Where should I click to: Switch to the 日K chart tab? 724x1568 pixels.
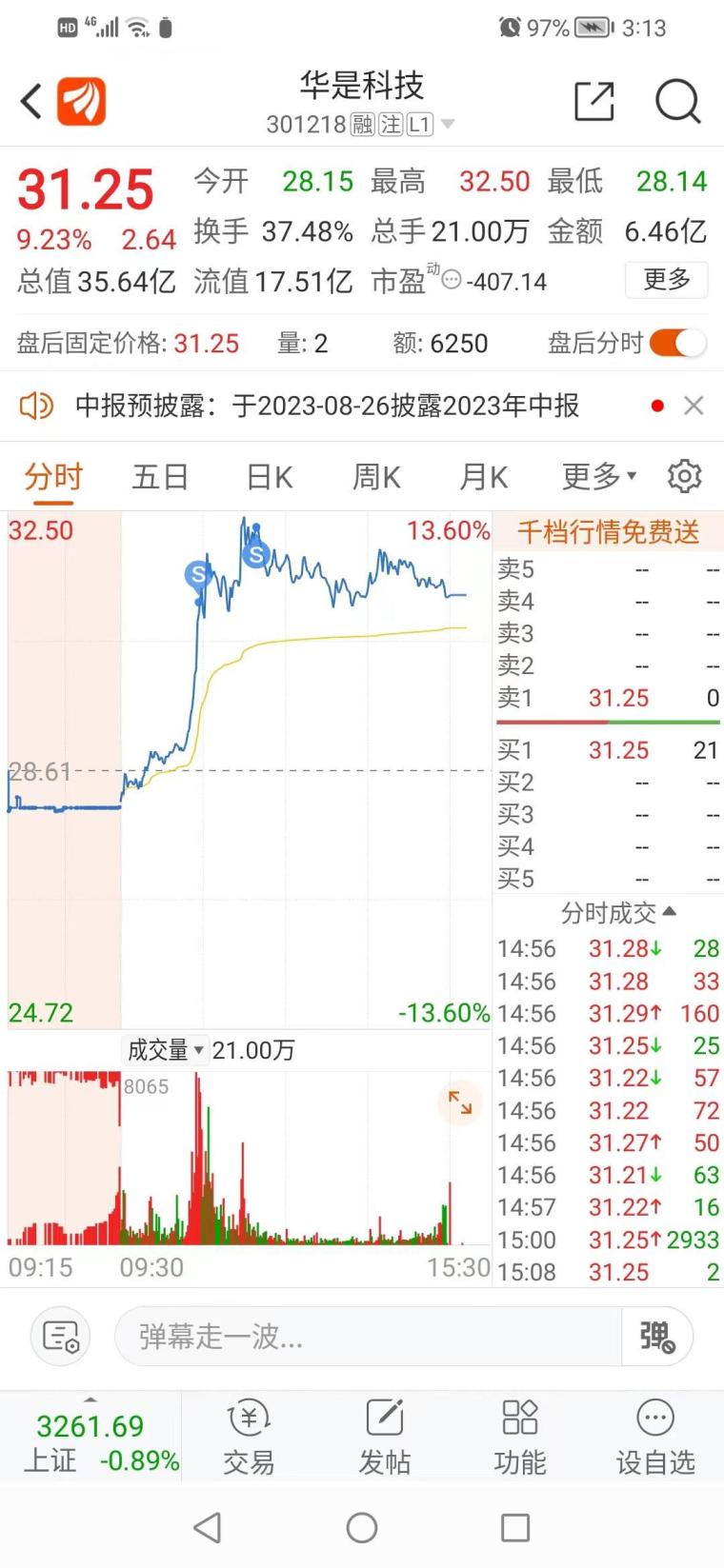pos(269,476)
